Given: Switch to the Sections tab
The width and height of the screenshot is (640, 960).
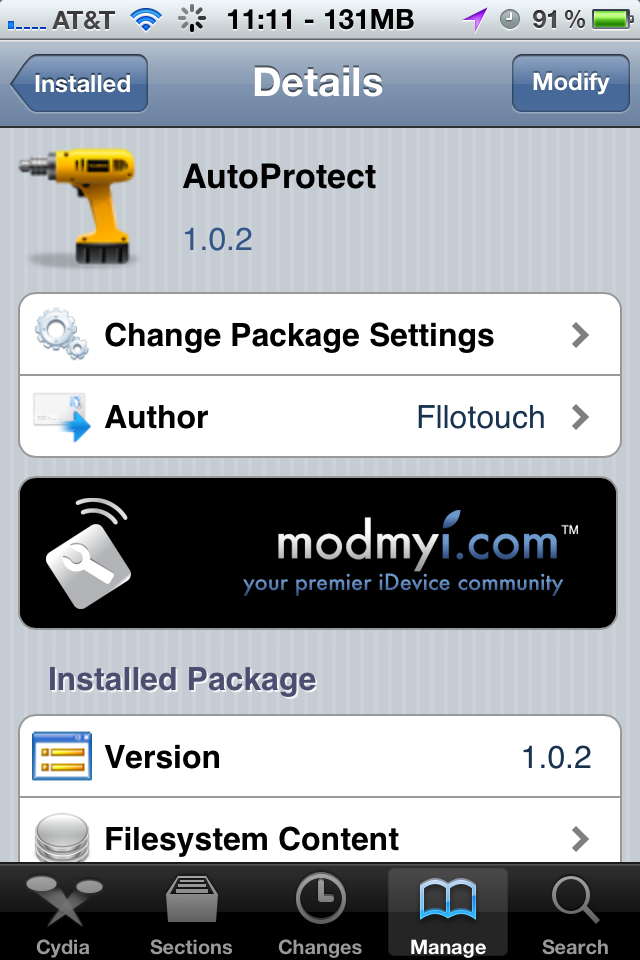Looking at the screenshot, I should [x=191, y=914].
